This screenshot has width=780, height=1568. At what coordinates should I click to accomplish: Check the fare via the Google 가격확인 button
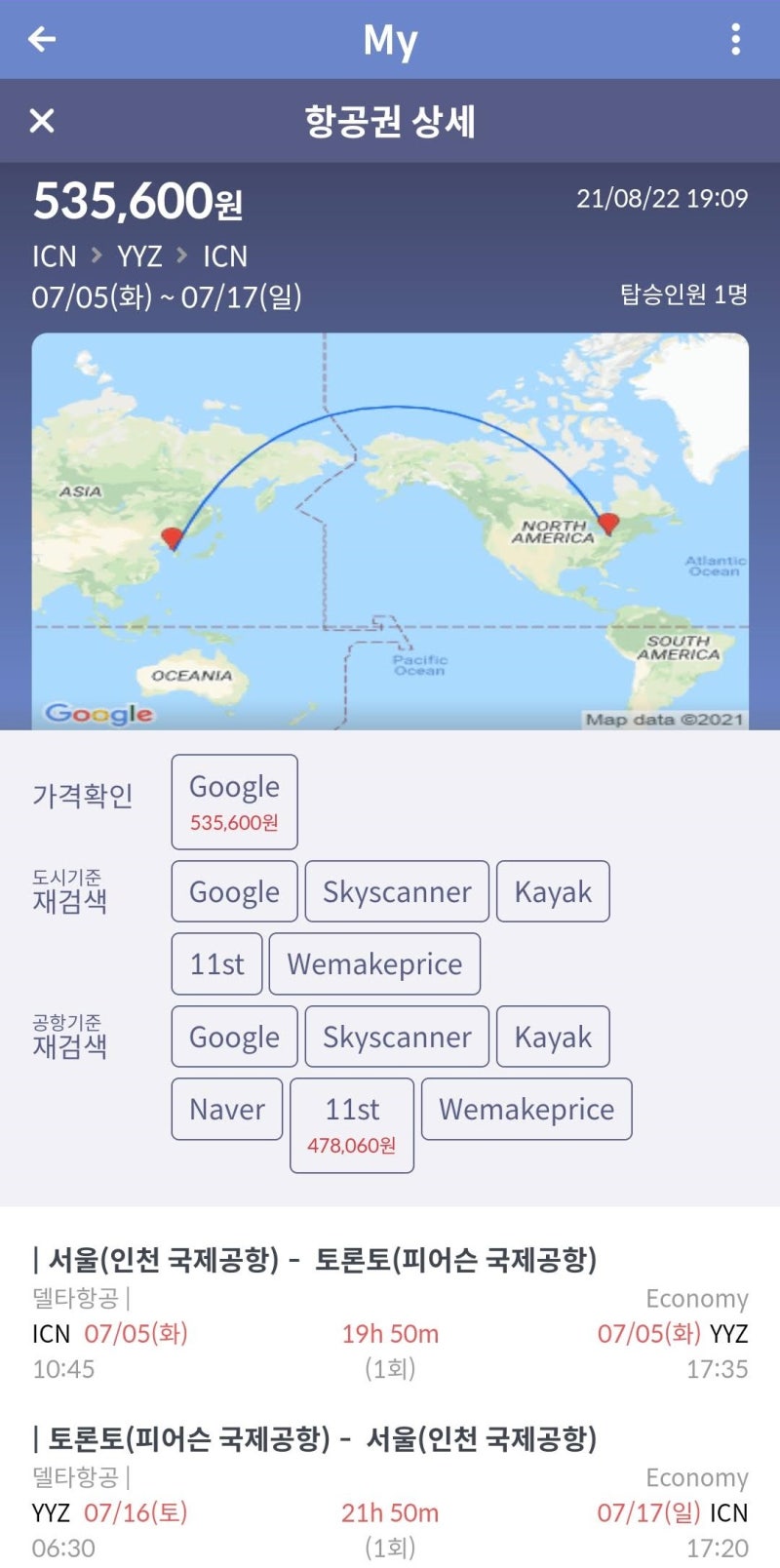pyautogui.click(x=234, y=800)
